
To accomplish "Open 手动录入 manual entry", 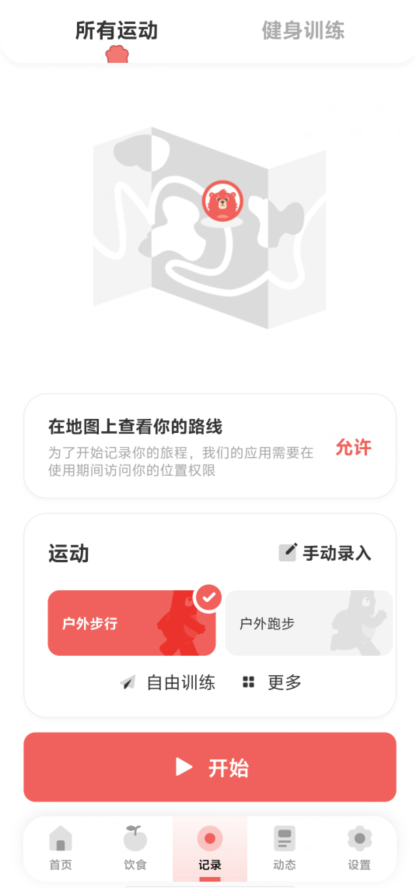I will pos(325,553).
